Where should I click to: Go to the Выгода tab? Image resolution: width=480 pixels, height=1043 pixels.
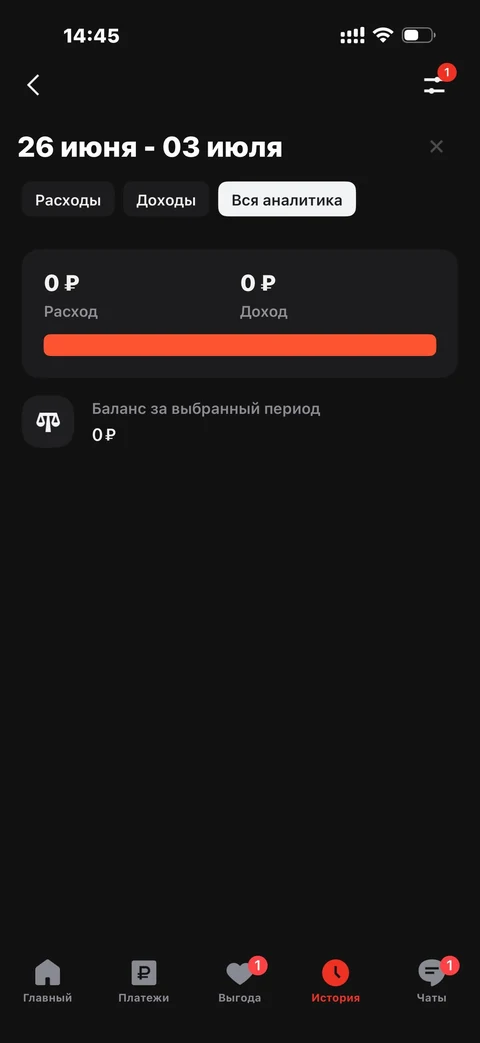pyautogui.click(x=240, y=982)
